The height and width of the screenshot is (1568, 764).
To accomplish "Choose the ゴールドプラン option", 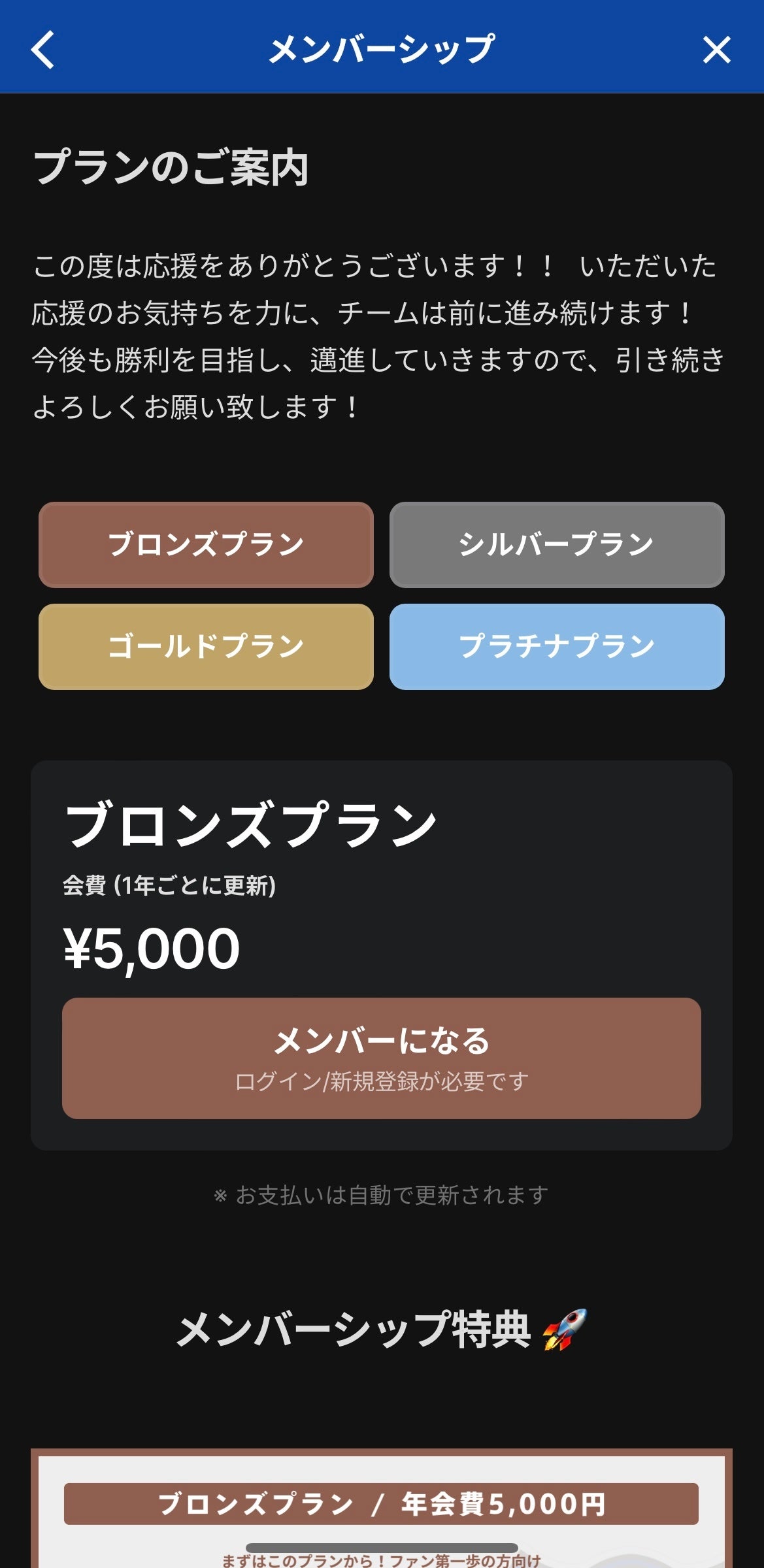I will tap(206, 646).
